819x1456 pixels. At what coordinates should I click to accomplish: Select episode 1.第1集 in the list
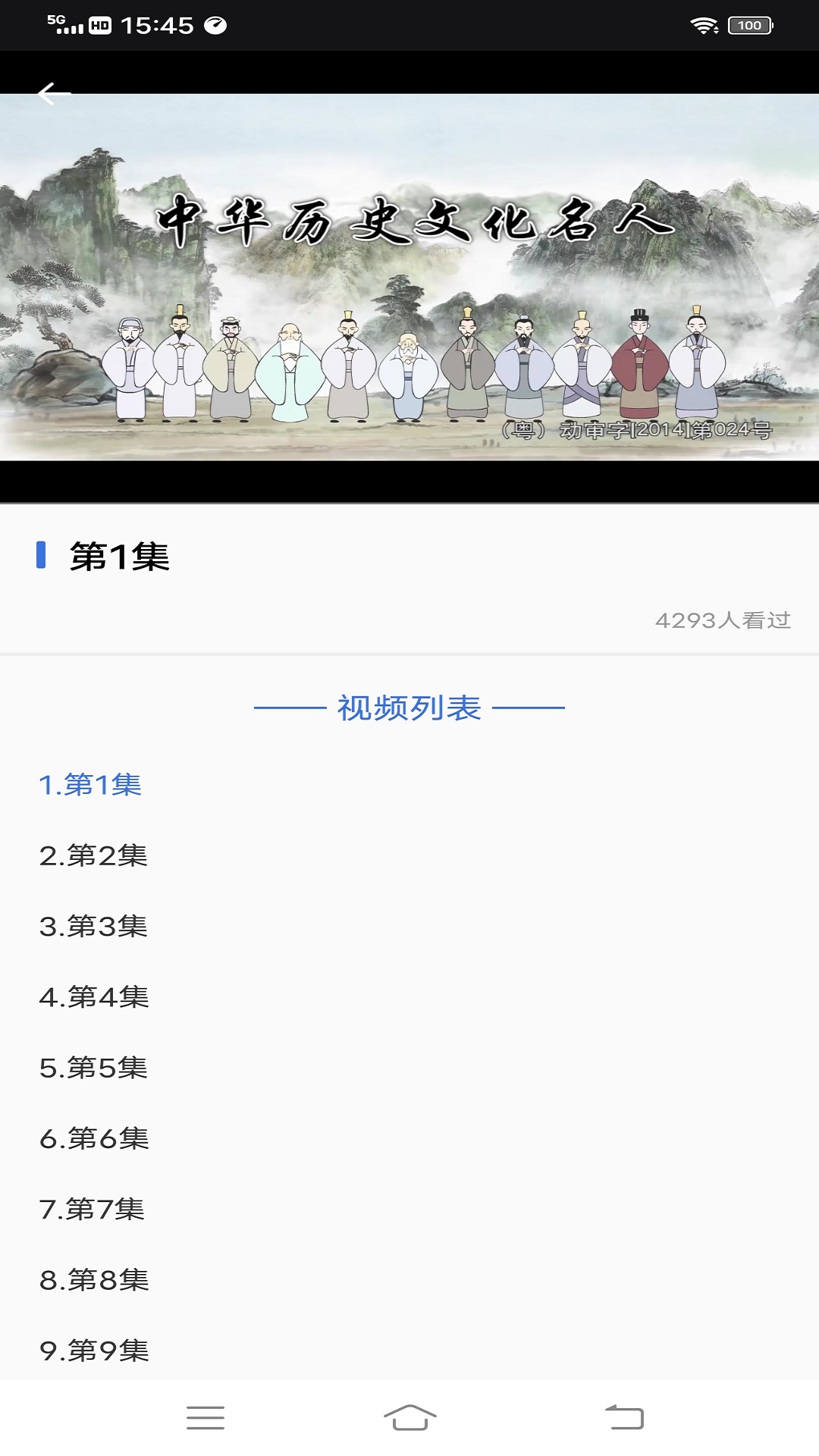click(x=90, y=785)
